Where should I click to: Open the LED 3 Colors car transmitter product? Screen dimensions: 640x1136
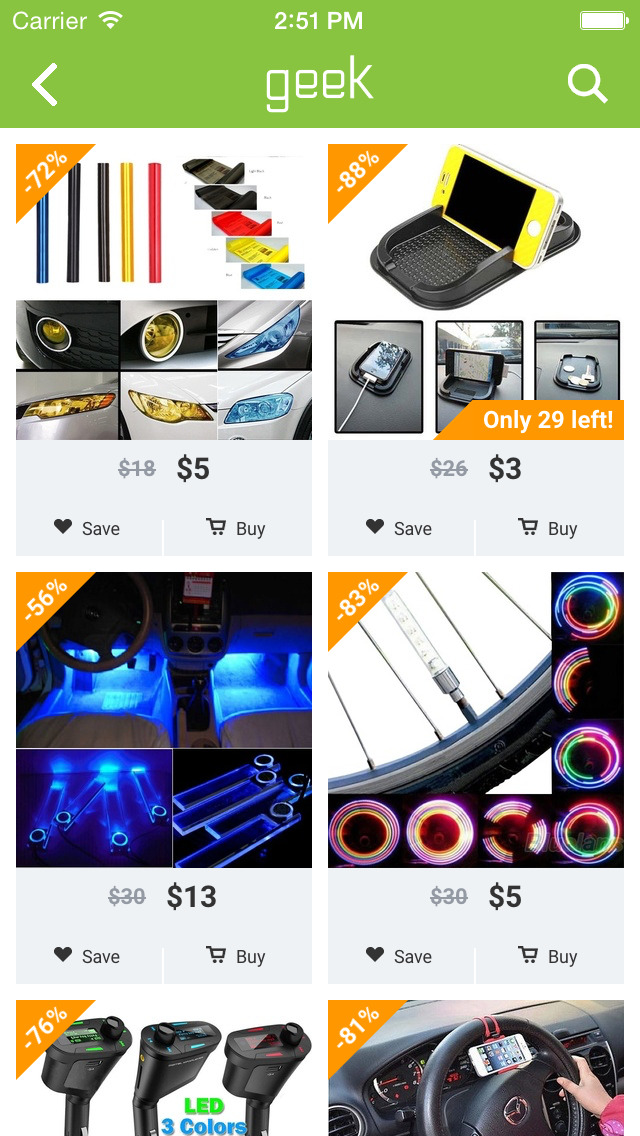coord(164,1070)
